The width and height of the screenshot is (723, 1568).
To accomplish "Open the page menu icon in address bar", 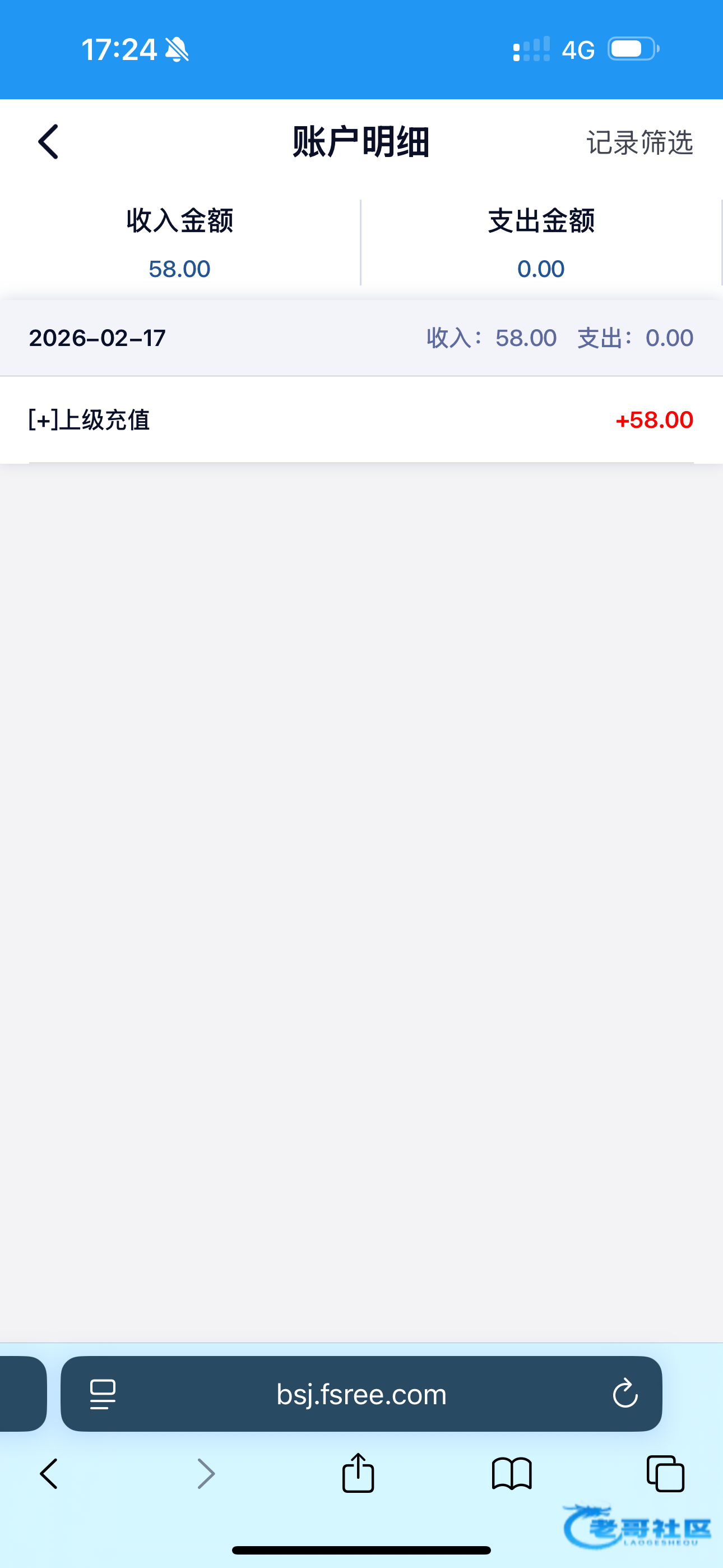I will coord(103,1394).
